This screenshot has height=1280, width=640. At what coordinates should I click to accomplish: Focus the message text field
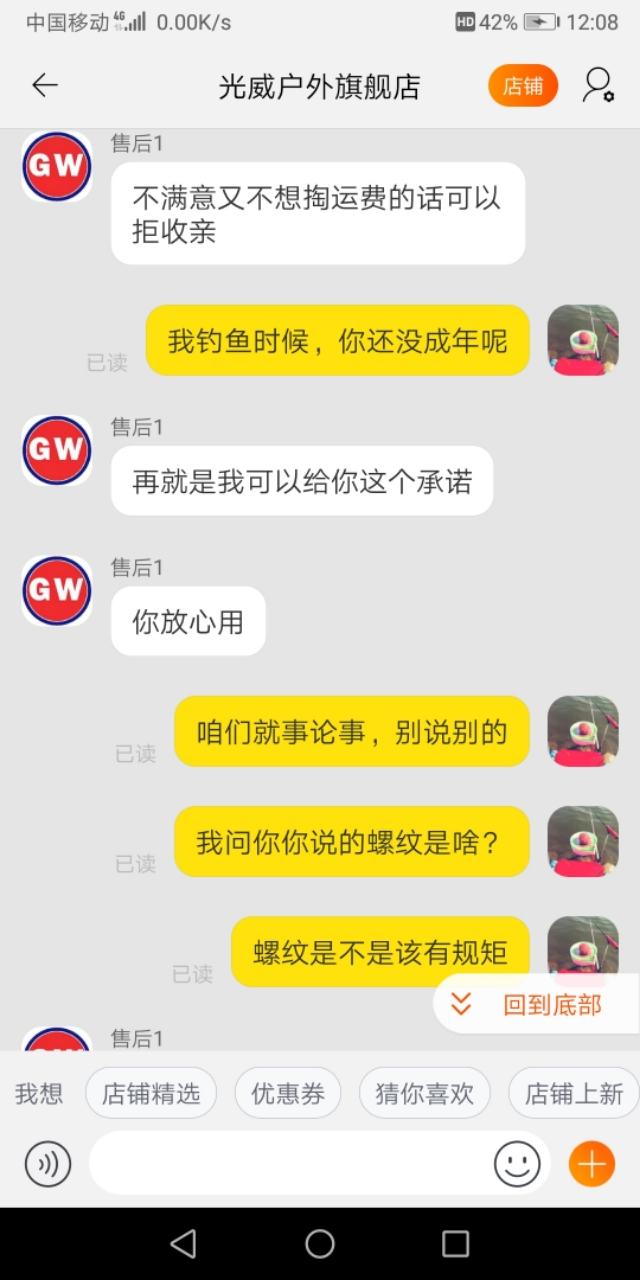coord(290,1164)
